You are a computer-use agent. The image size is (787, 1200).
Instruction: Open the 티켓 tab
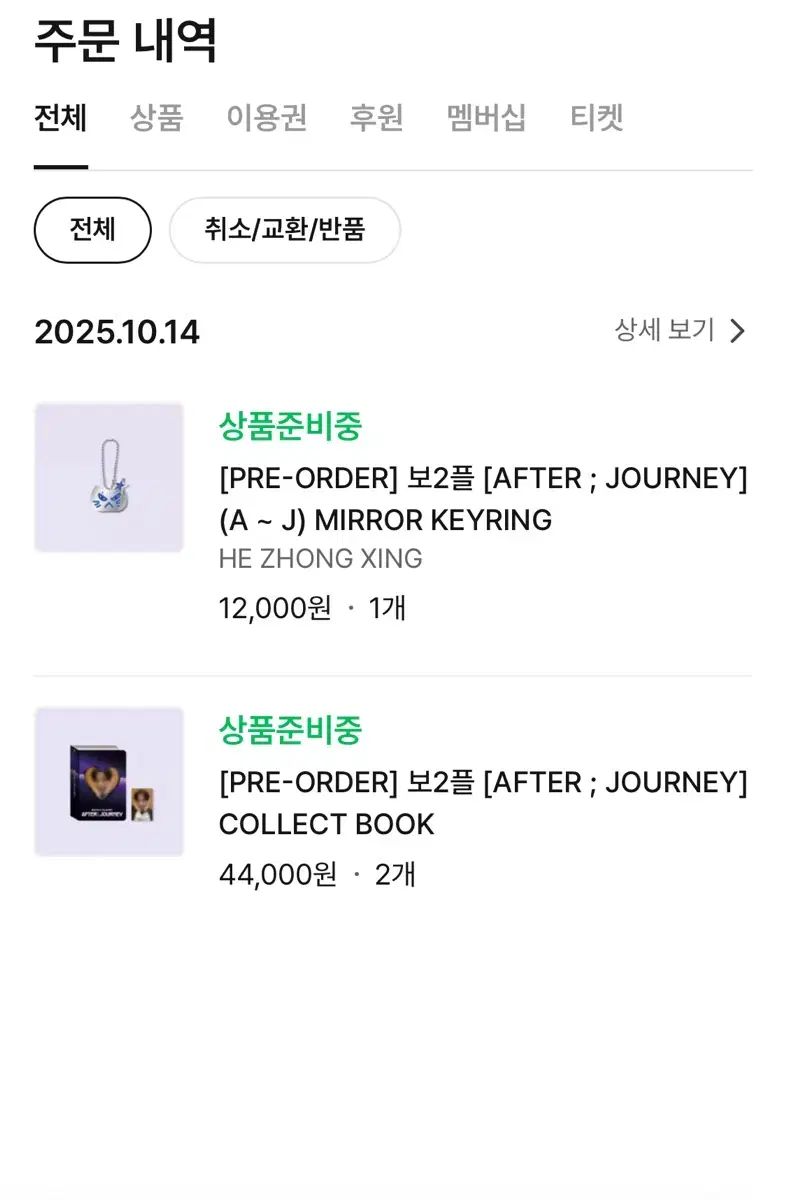click(597, 118)
